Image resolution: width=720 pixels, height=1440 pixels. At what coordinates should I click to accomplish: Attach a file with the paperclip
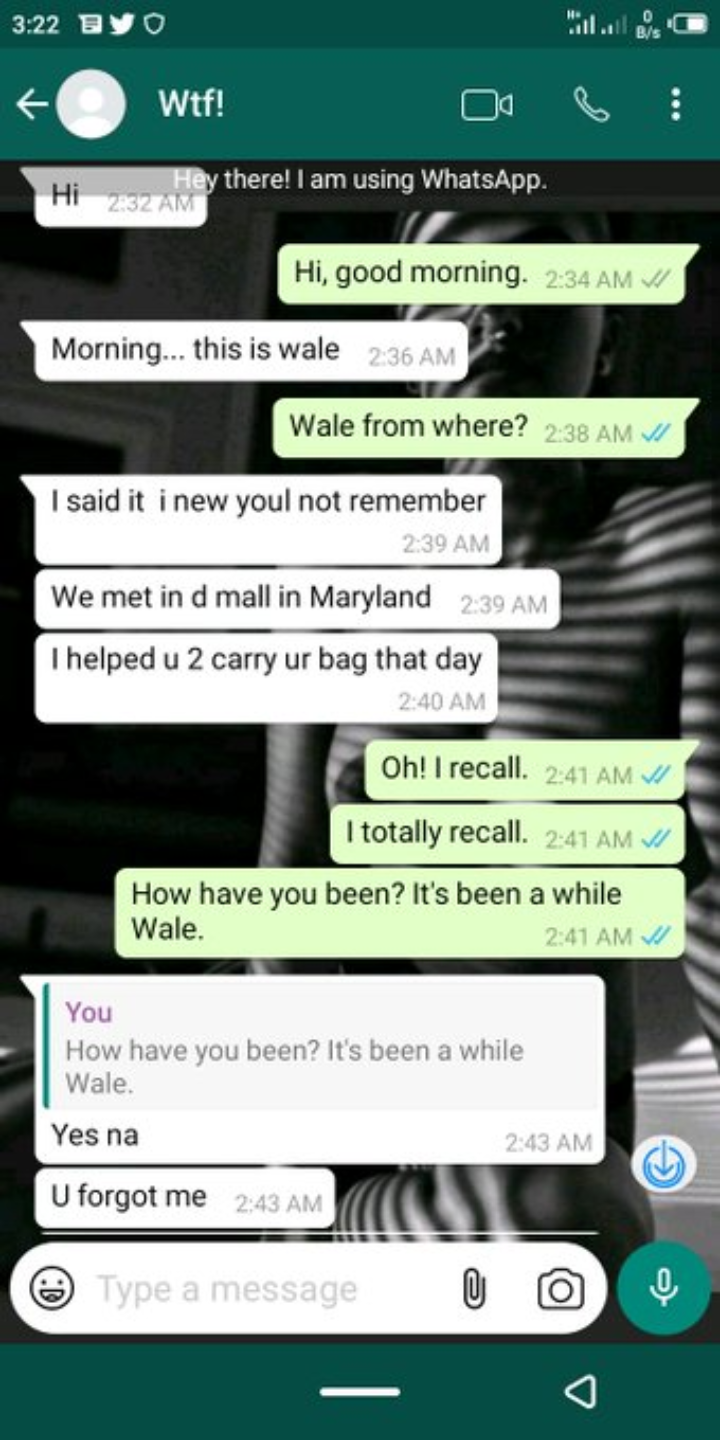(473, 1290)
